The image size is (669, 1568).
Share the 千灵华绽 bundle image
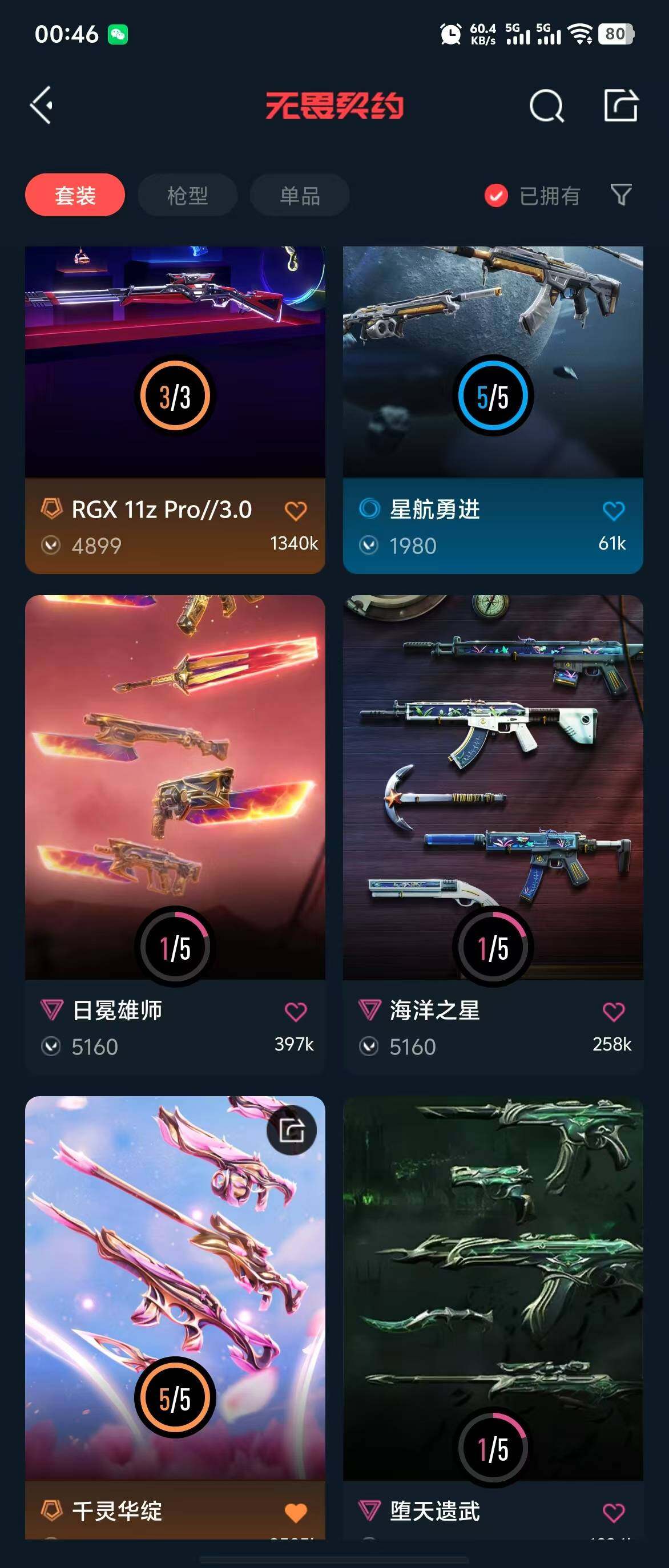(x=292, y=1130)
